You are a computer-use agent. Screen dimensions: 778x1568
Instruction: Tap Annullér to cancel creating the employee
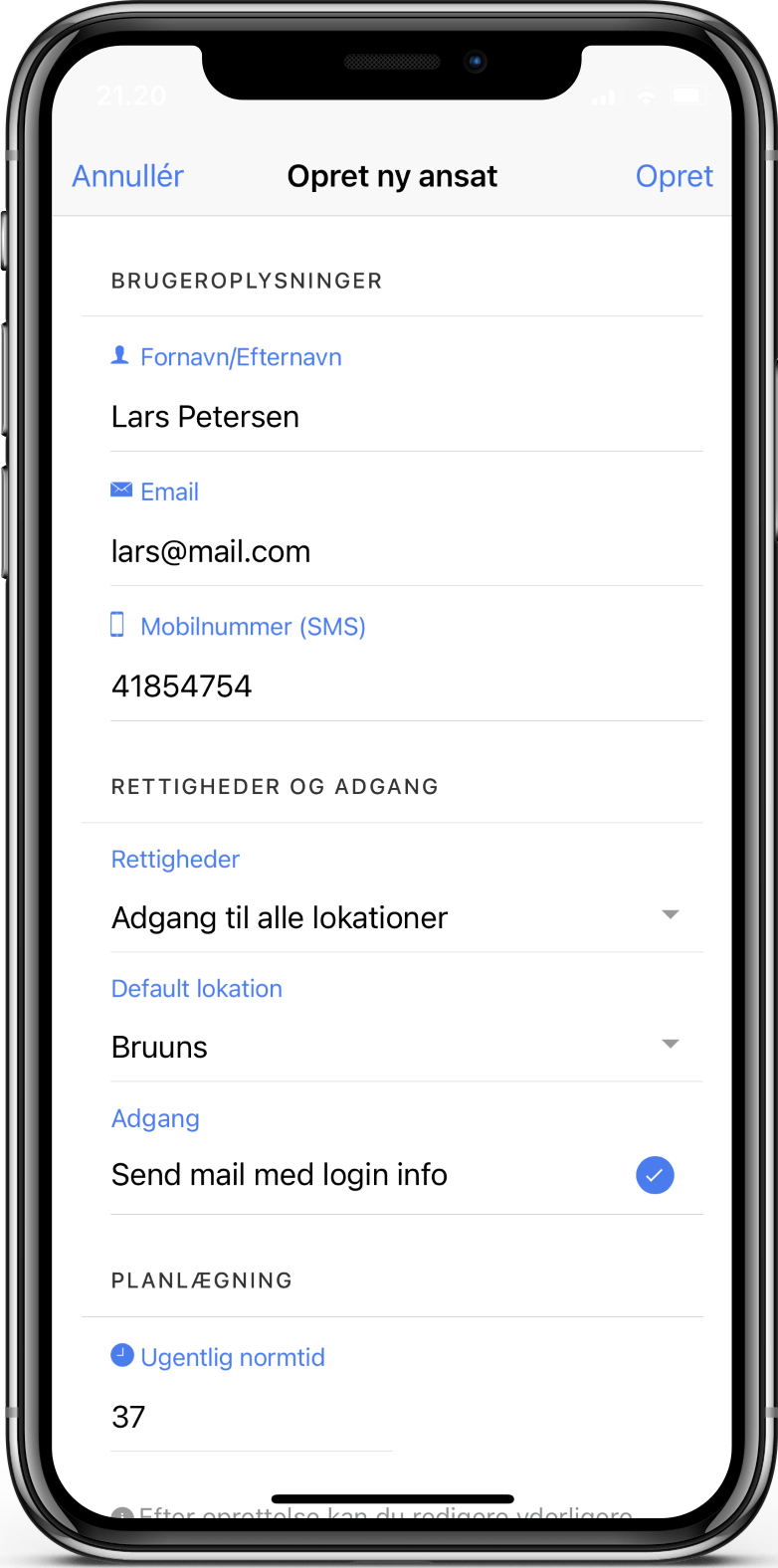point(127,176)
